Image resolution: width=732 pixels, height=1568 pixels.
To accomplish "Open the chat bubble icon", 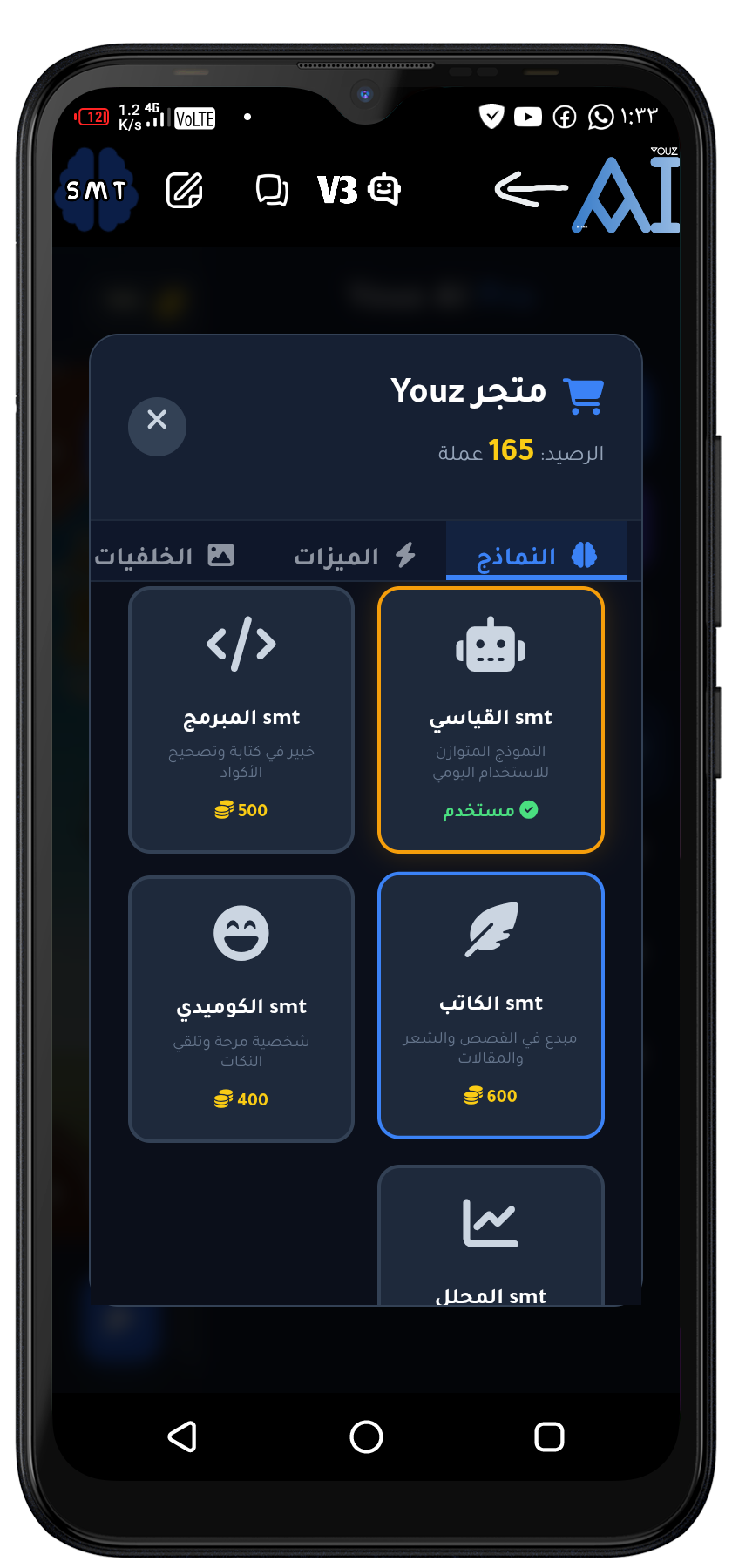I will 272,189.
